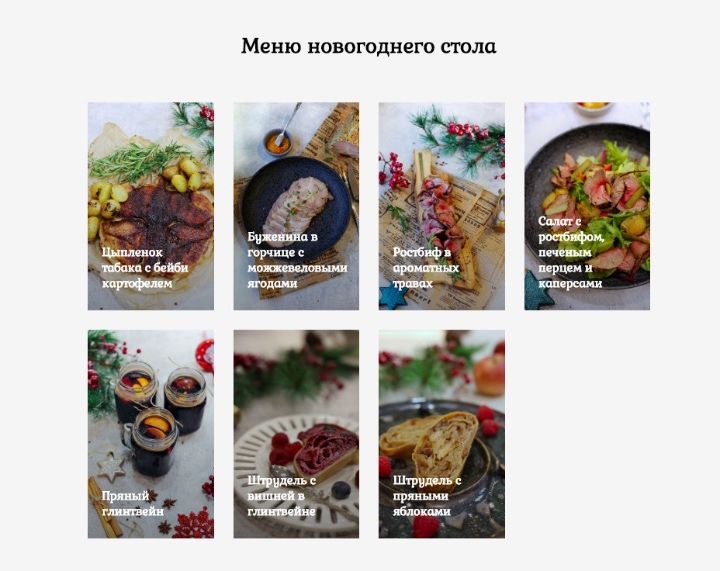Open the Цыпленок табака recipe card
This screenshot has width=720, height=571.
[150, 206]
